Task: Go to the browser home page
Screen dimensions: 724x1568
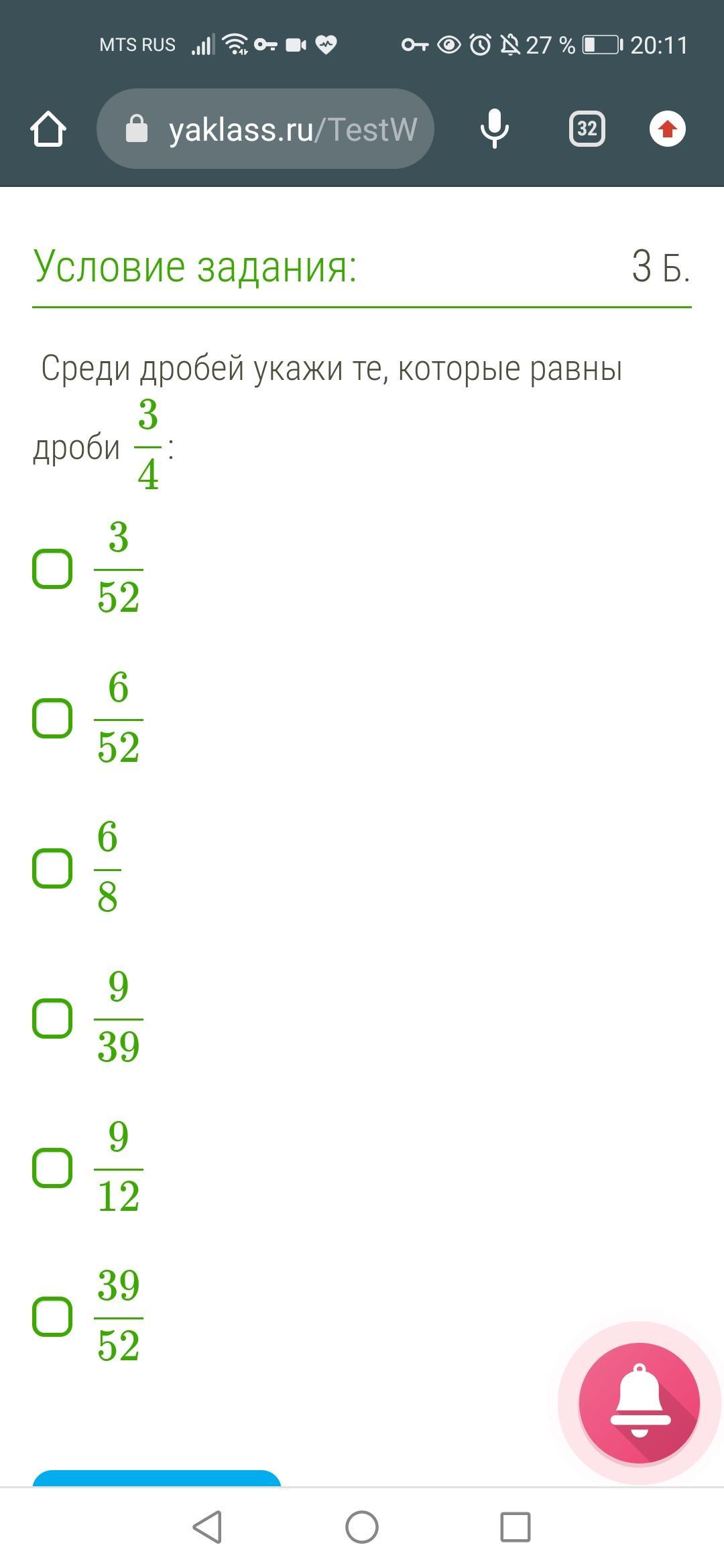Action: click(x=48, y=129)
